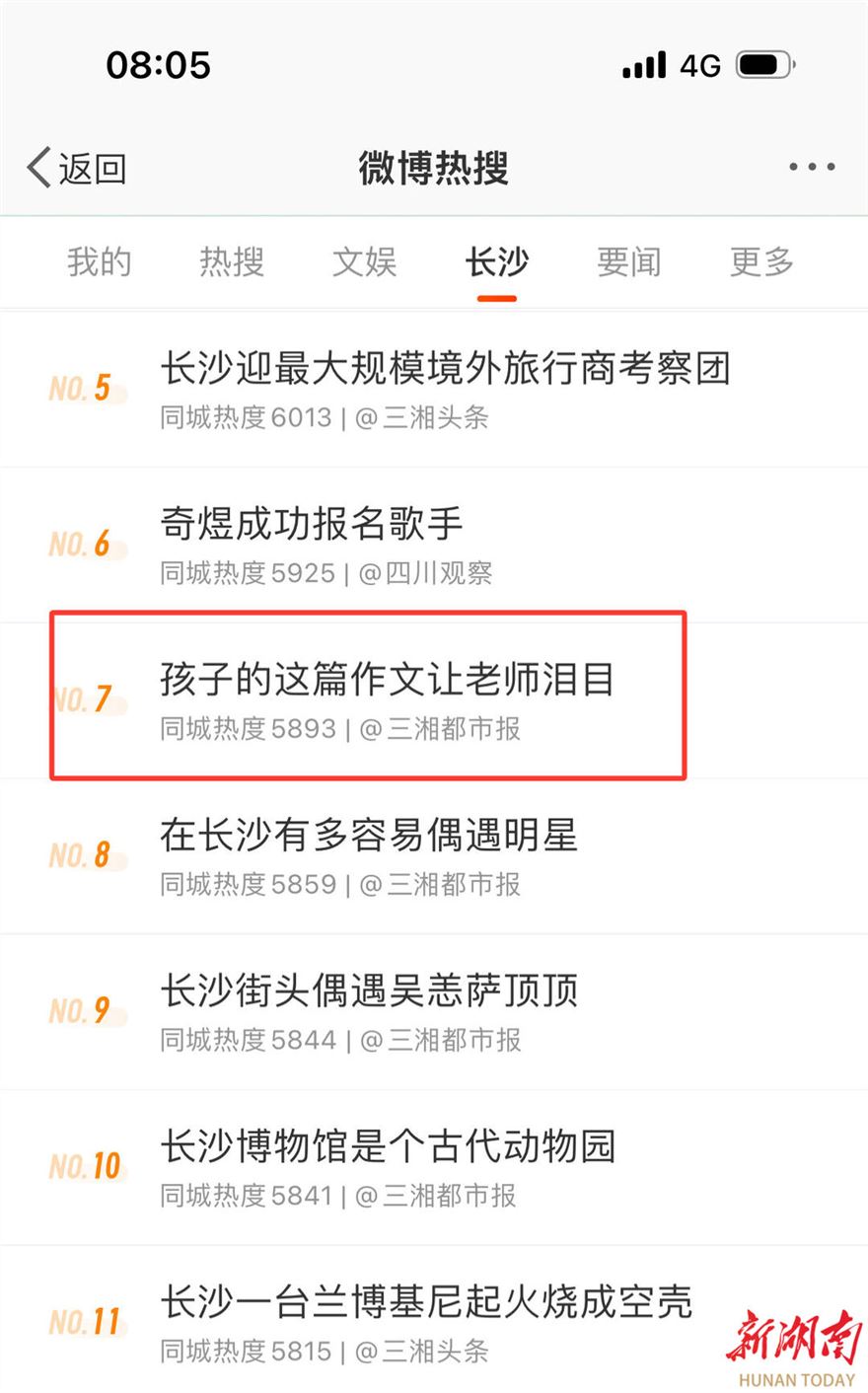The height and width of the screenshot is (1393, 868).
Task: Go to the 要闻 tab
Action: [628, 262]
